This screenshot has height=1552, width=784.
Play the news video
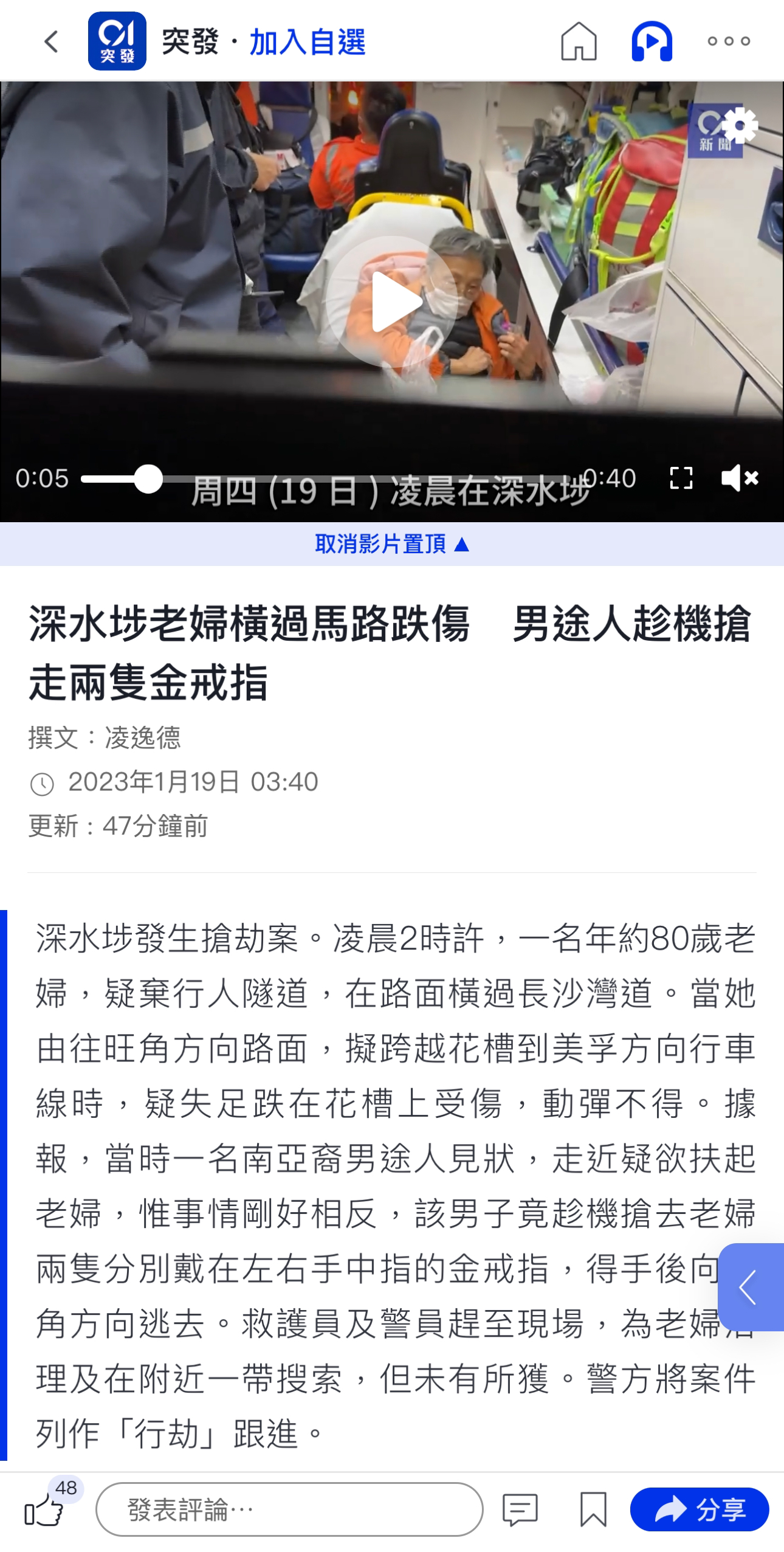click(x=392, y=302)
